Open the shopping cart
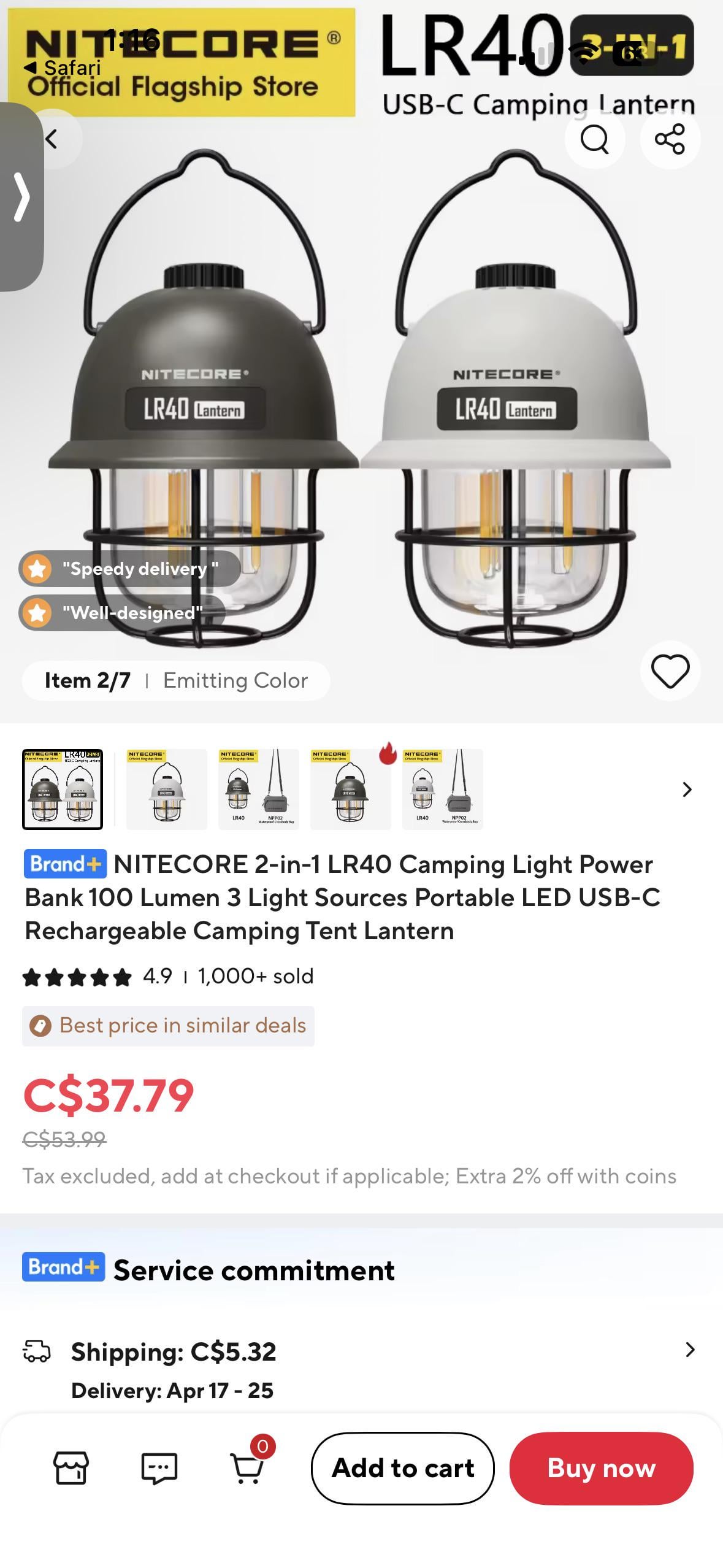The image size is (723, 1568). point(248,1468)
